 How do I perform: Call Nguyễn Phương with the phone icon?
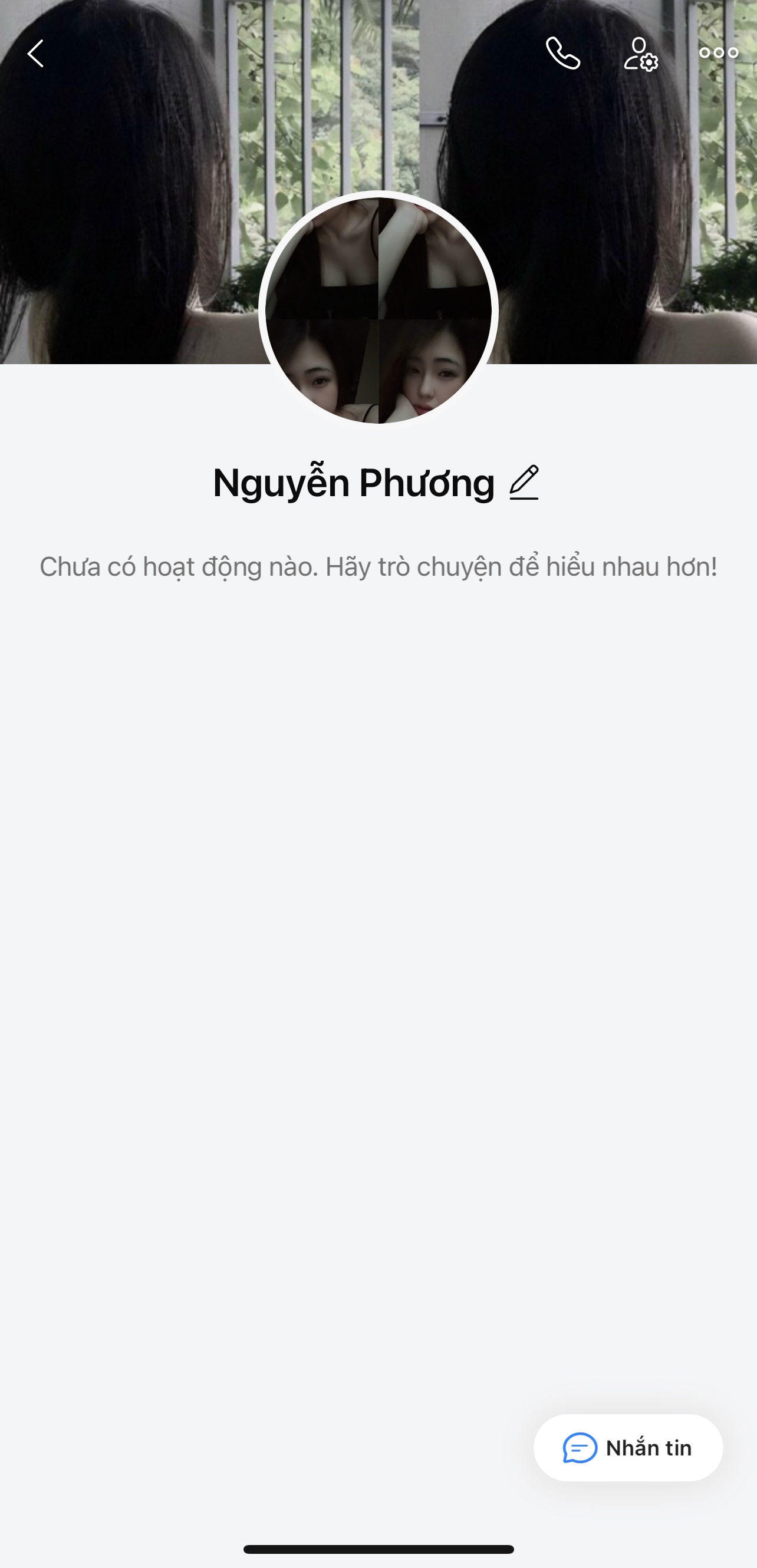pyautogui.click(x=562, y=54)
